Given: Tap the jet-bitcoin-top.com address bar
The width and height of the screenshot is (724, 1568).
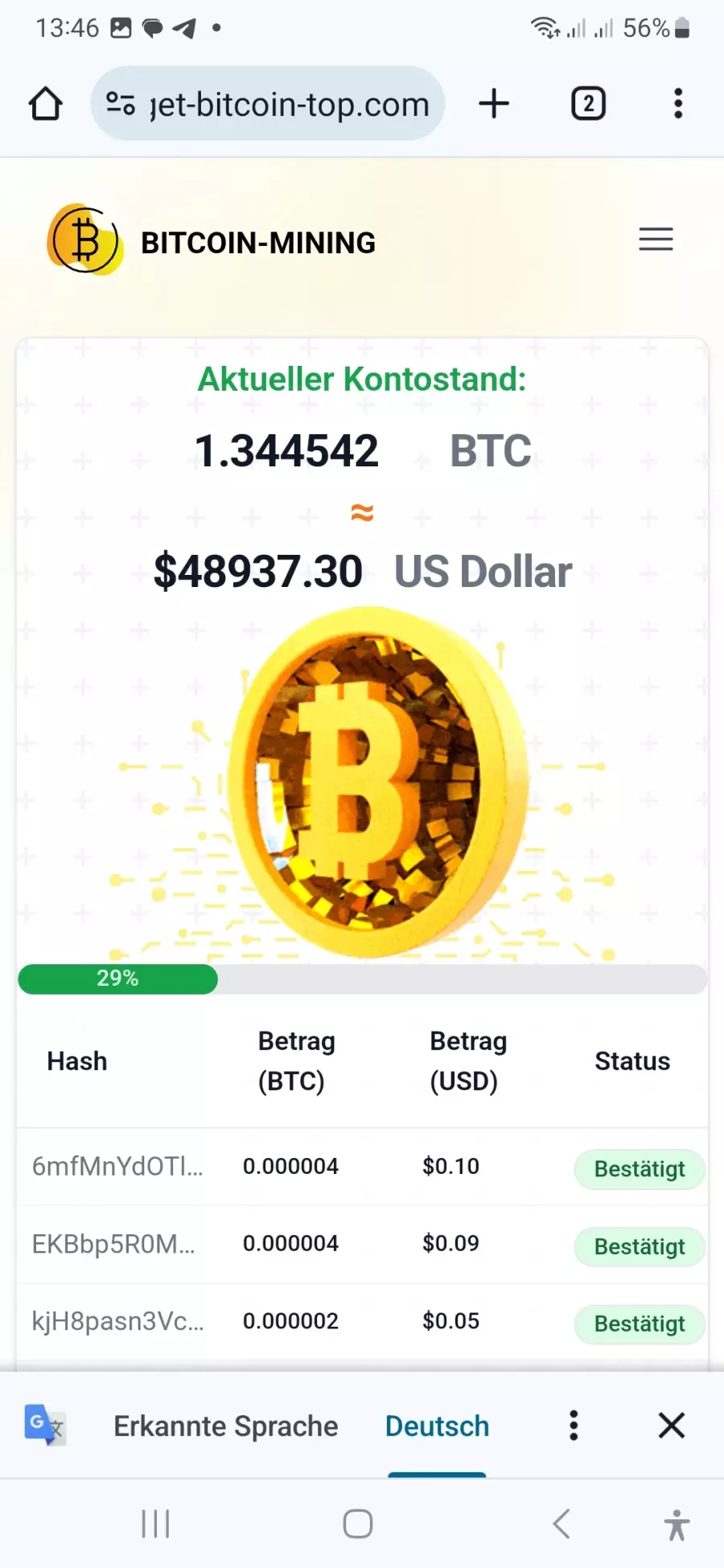Looking at the screenshot, I should (268, 104).
